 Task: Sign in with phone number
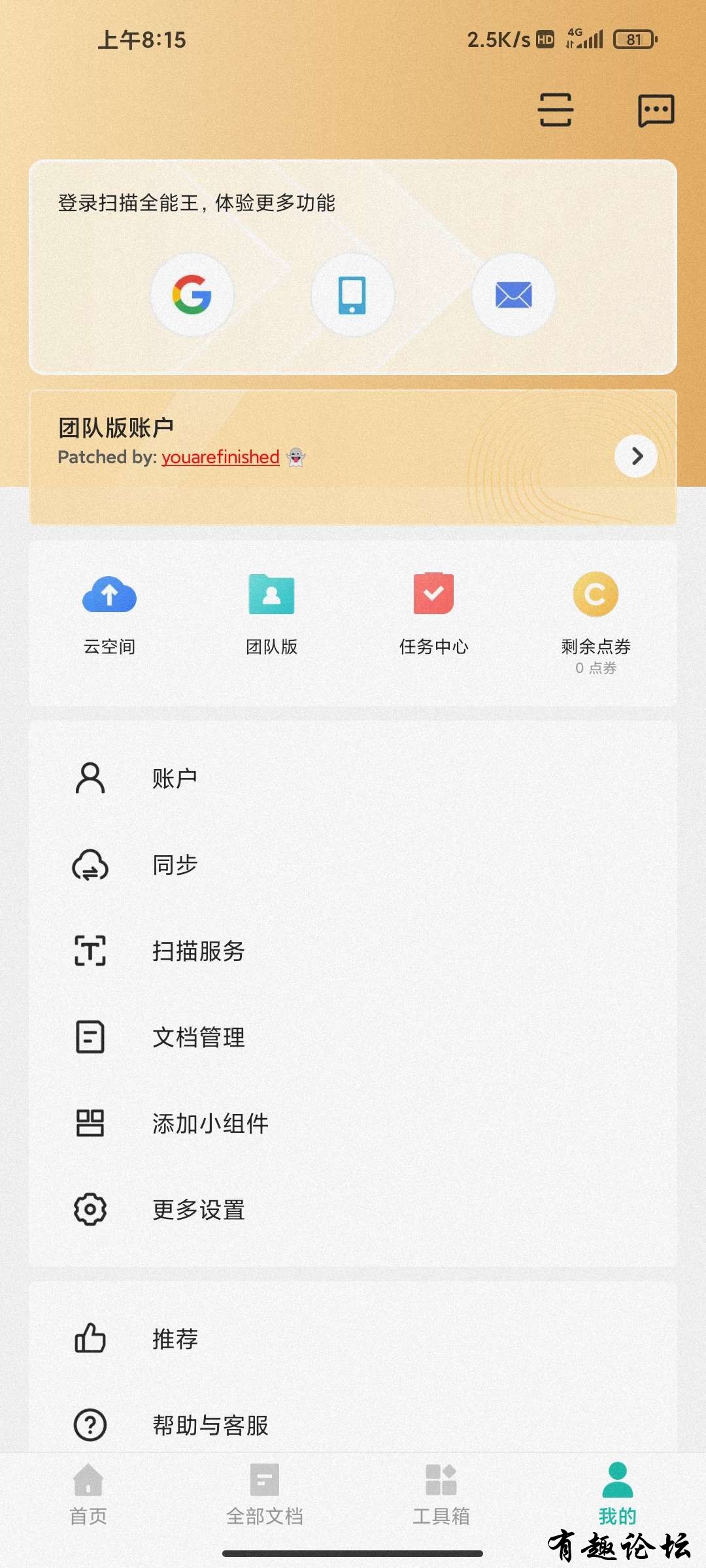[x=352, y=295]
